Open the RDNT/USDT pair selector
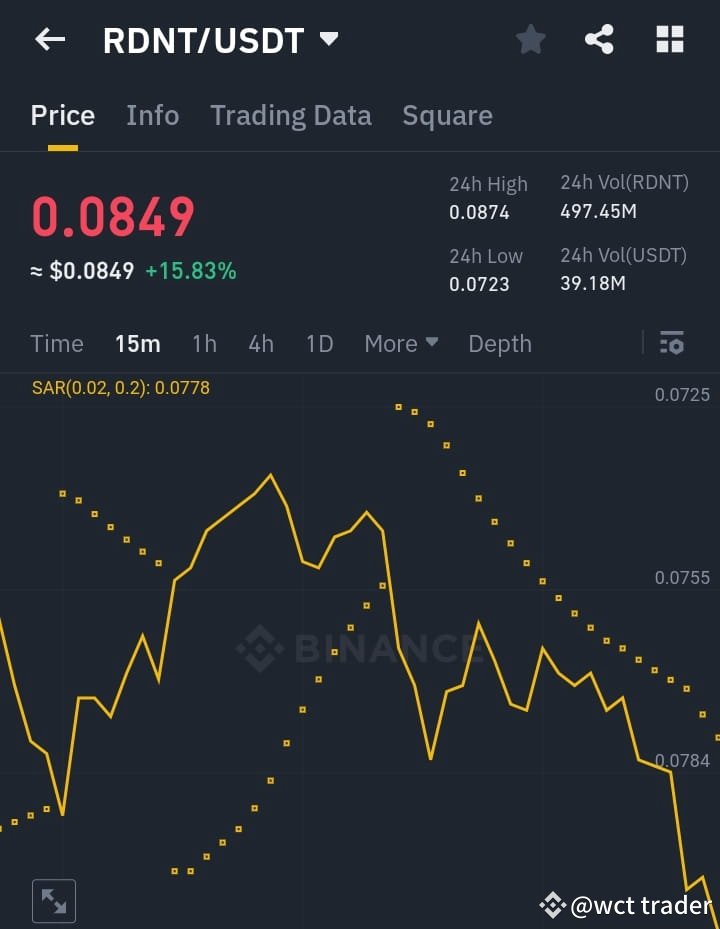This screenshot has width=720, height=929. click(203, 40)
